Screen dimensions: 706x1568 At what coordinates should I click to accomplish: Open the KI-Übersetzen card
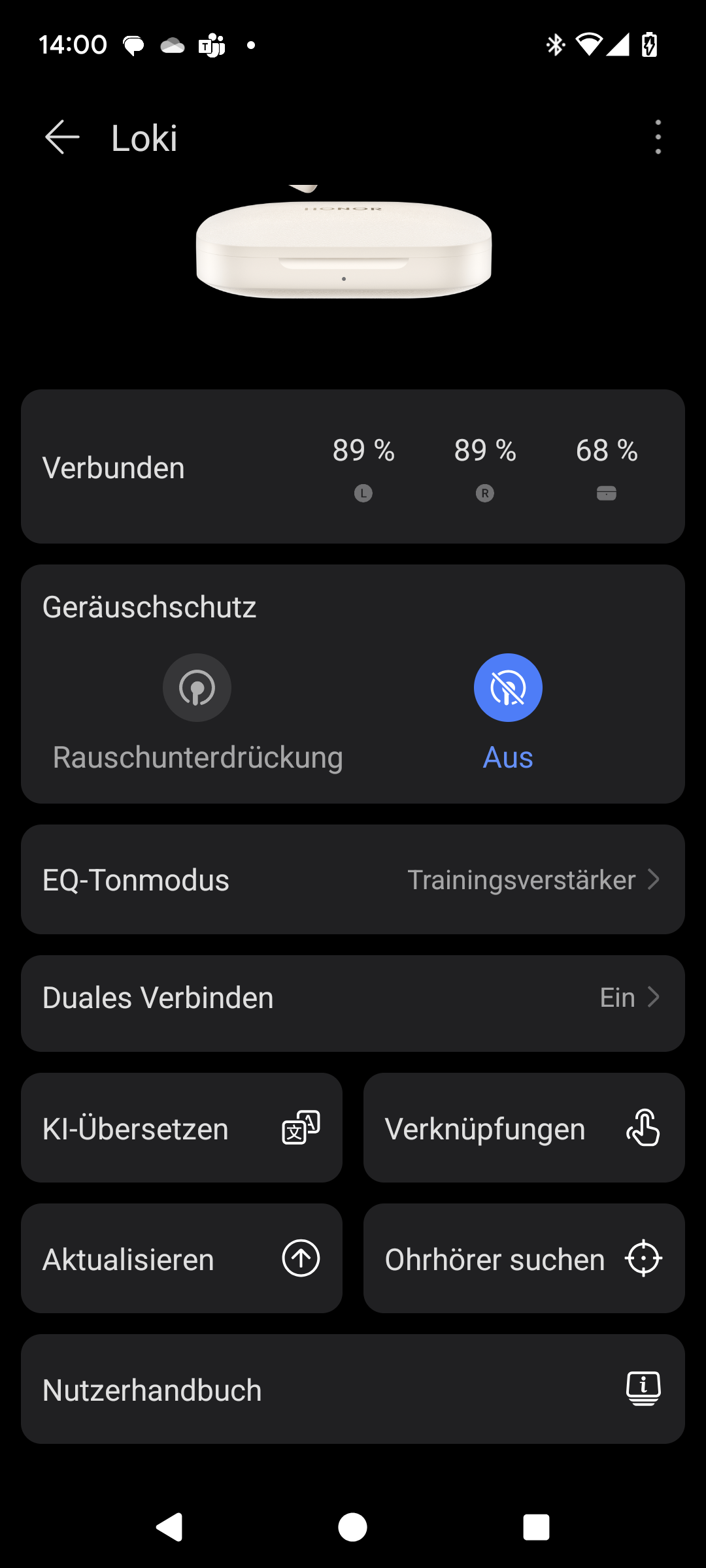coord(182,1128)
